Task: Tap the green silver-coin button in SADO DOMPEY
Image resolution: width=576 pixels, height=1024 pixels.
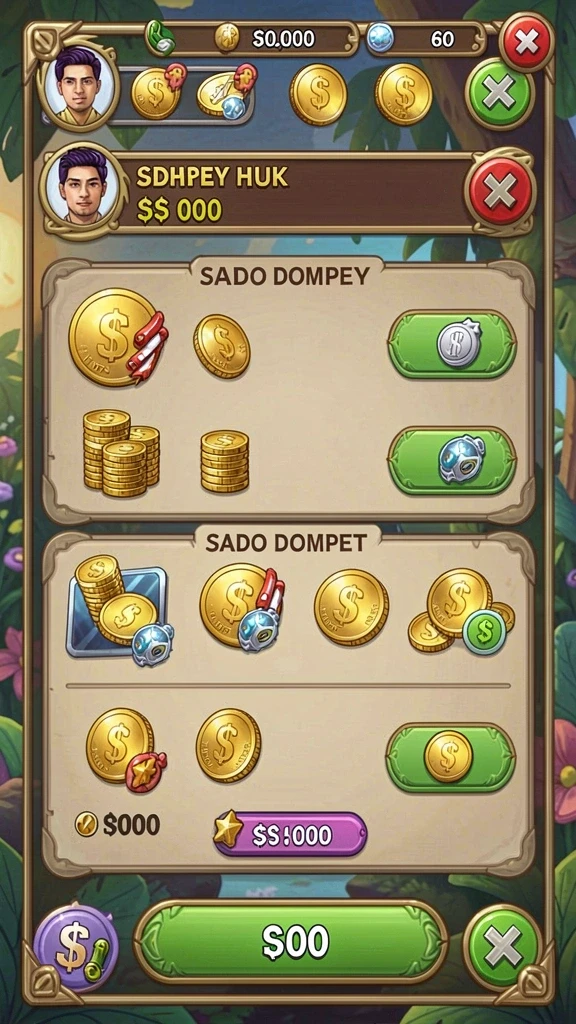Action: point(453,344)
